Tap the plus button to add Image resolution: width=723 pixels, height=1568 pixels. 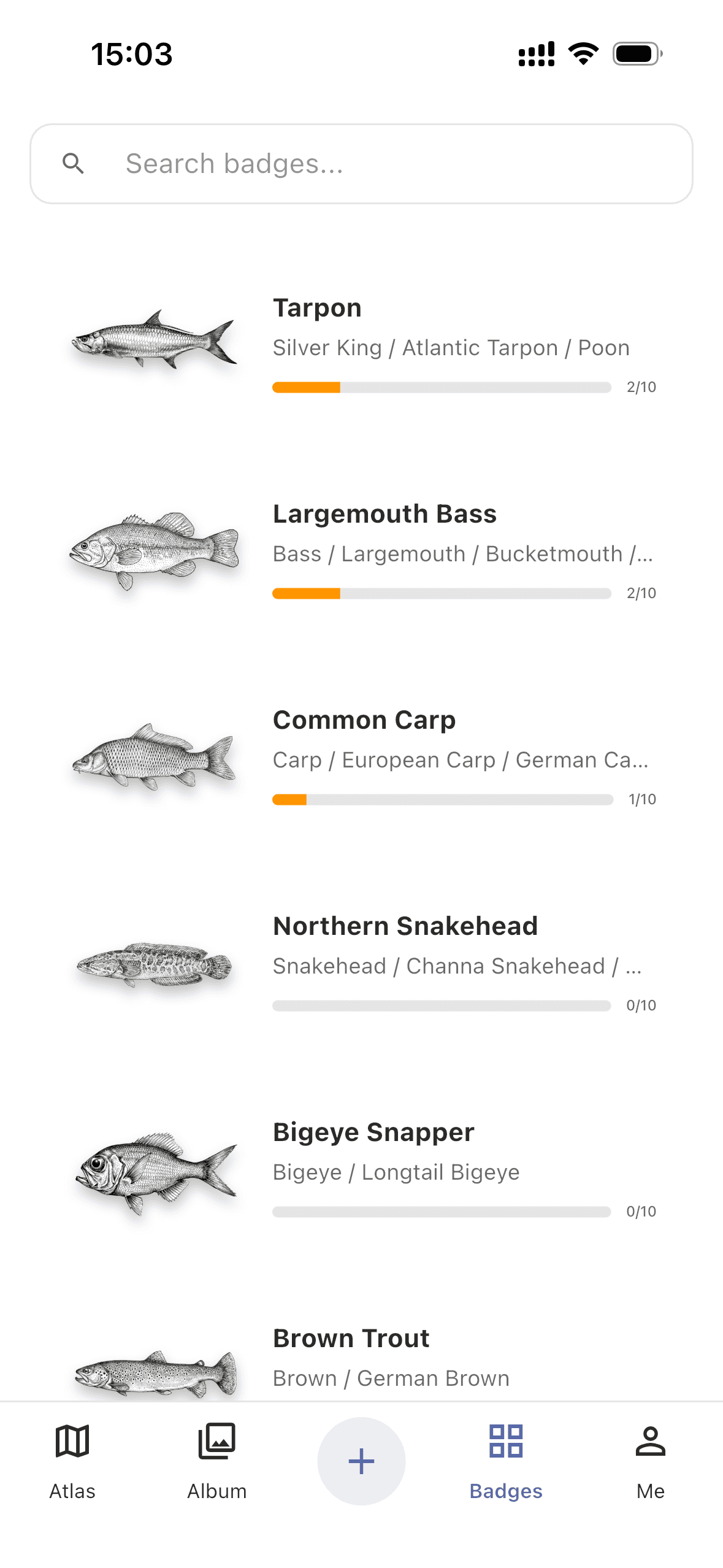click(x=361, y=1461)
